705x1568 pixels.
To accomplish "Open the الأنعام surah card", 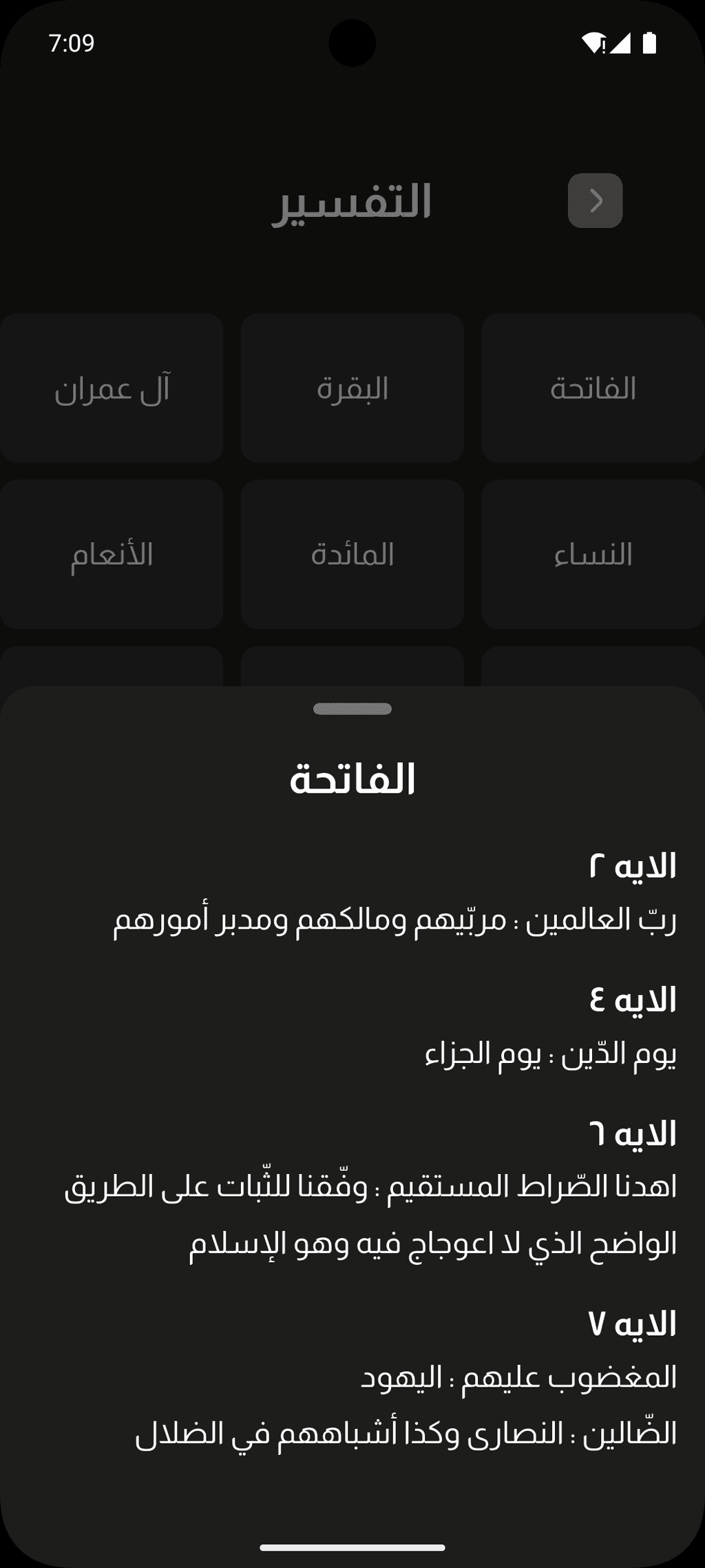I will [x=112, y=554].
